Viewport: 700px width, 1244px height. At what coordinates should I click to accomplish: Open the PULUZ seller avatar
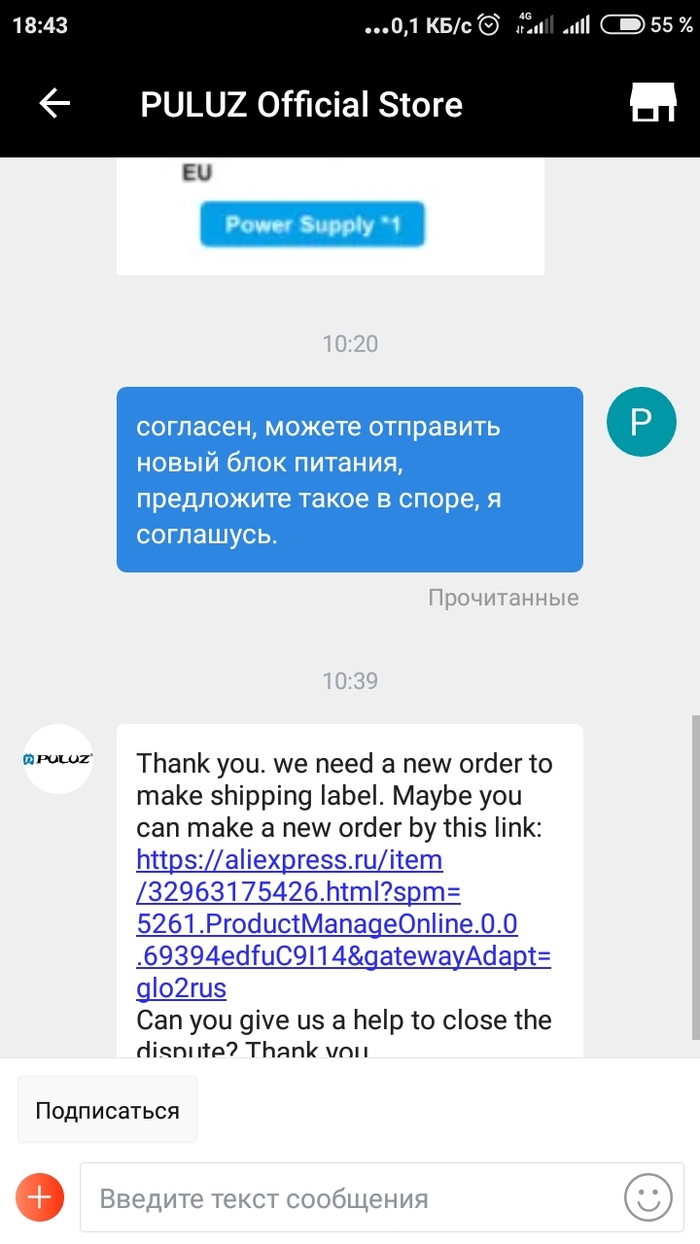click(58, 759)
